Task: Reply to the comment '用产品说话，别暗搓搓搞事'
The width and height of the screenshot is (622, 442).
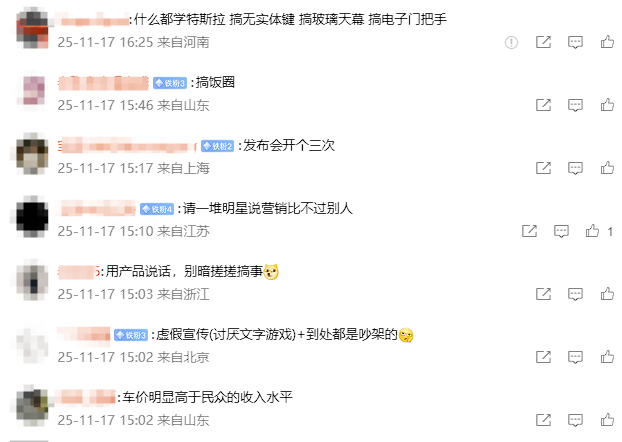Action: [x=576, y=294]
